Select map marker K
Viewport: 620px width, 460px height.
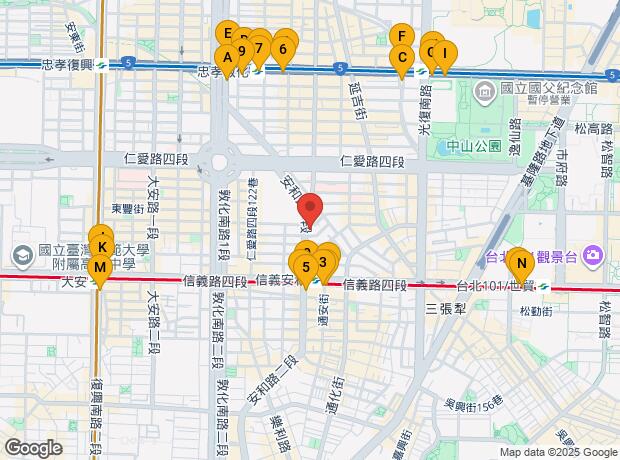pos(102,246)
